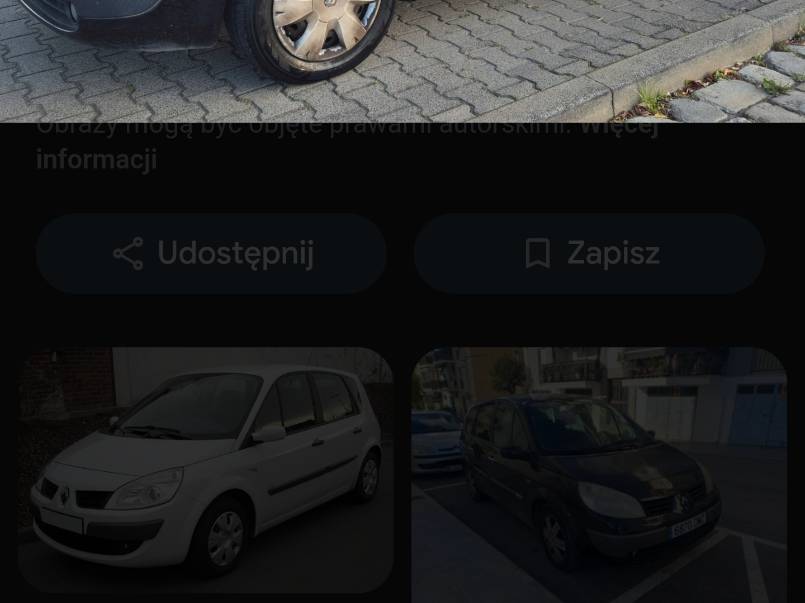Save the image with the Zapisz button
The image size is (805, 603).
click(x=589, y=254)
